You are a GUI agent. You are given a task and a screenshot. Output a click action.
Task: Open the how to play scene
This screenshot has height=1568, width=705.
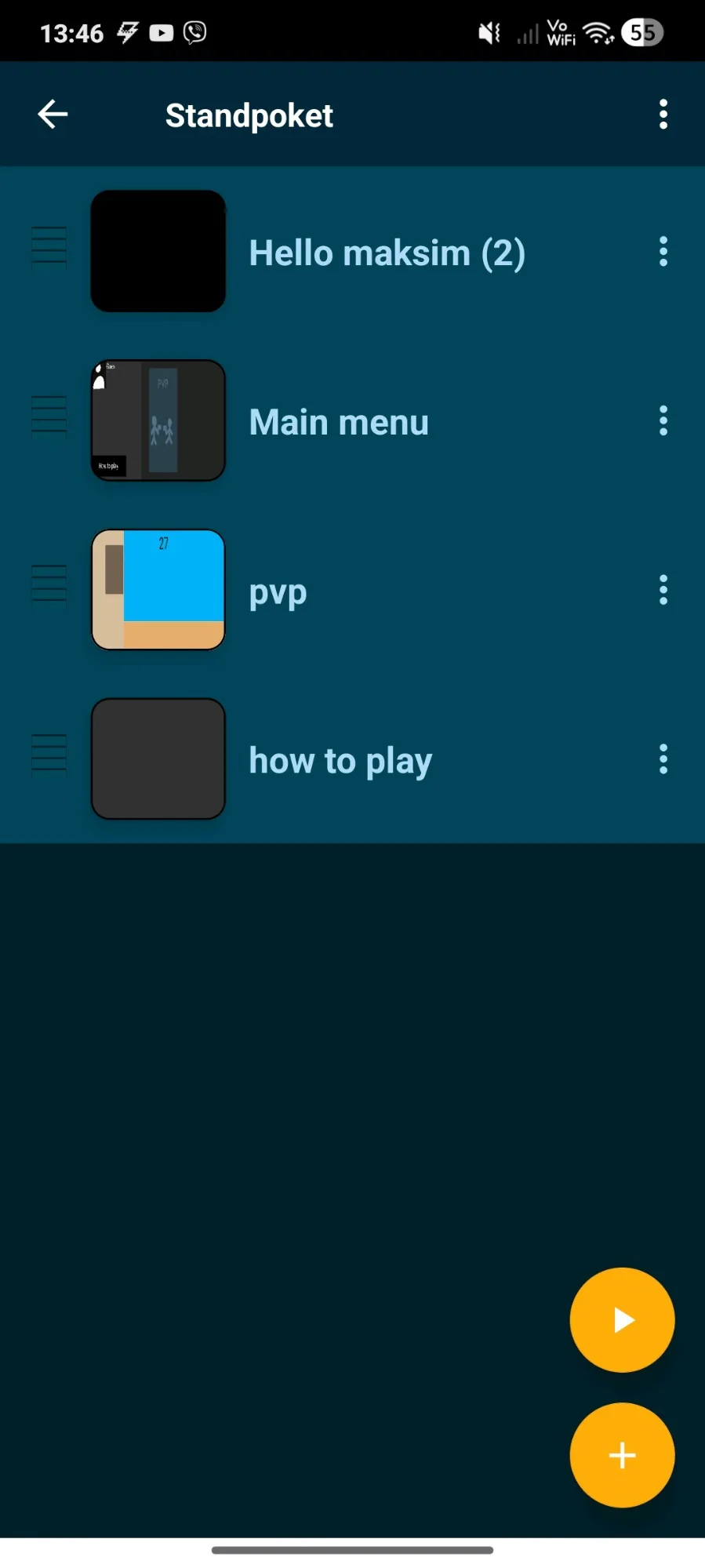(x=340, y=760)
